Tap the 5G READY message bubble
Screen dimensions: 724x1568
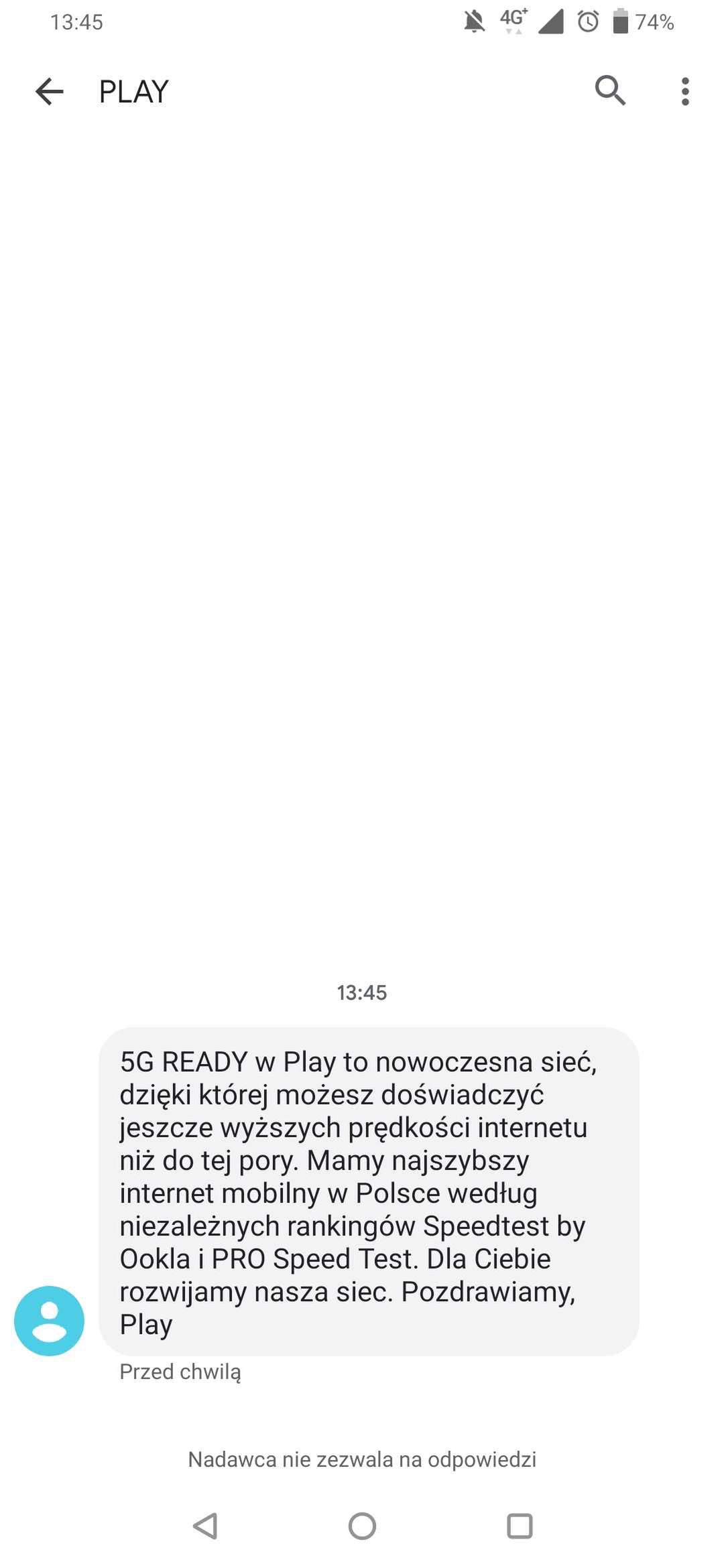369,1192
